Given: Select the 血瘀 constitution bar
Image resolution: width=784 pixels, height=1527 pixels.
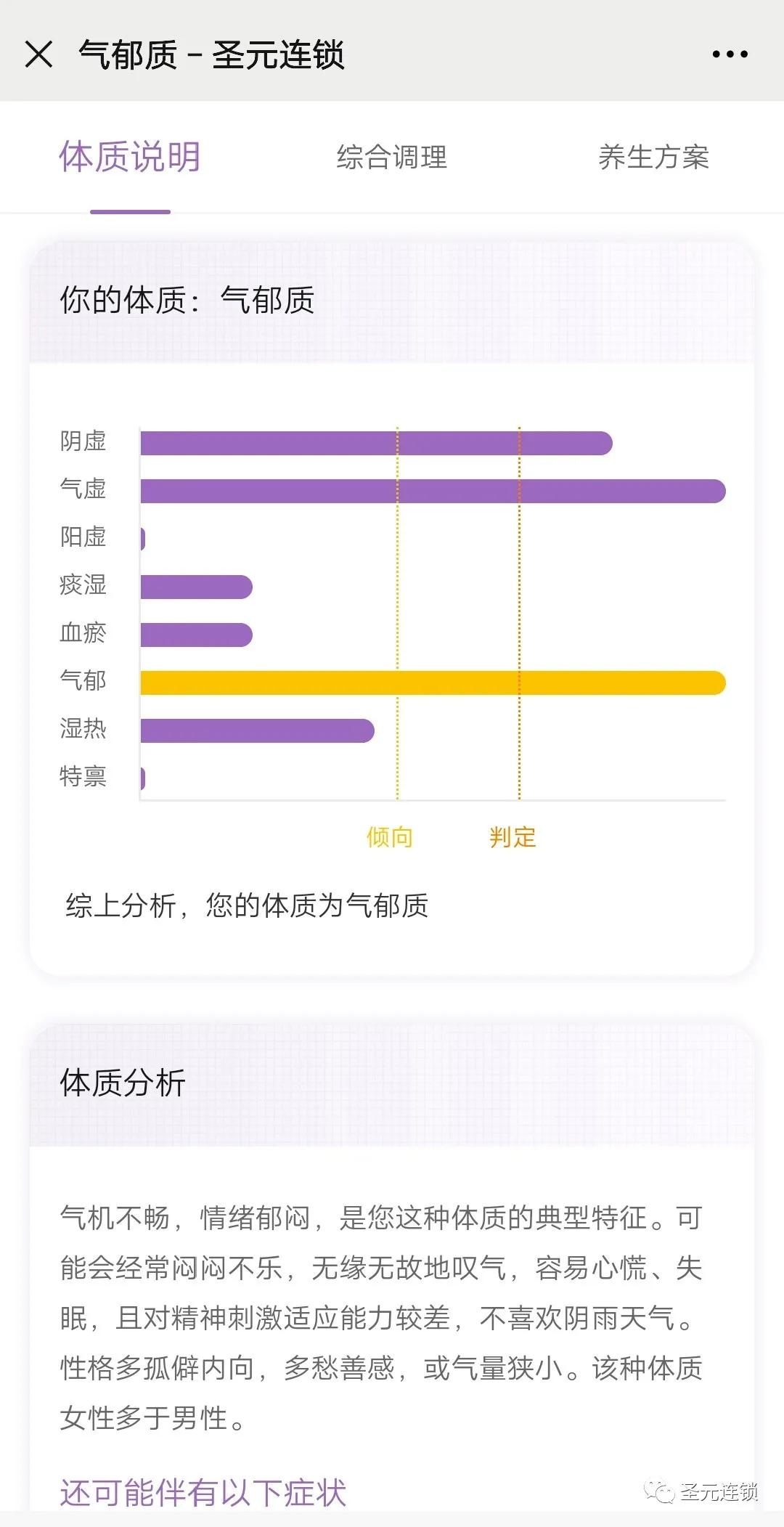Looking at the screenshot, I should pyautogui.click(x=195, y=633).
